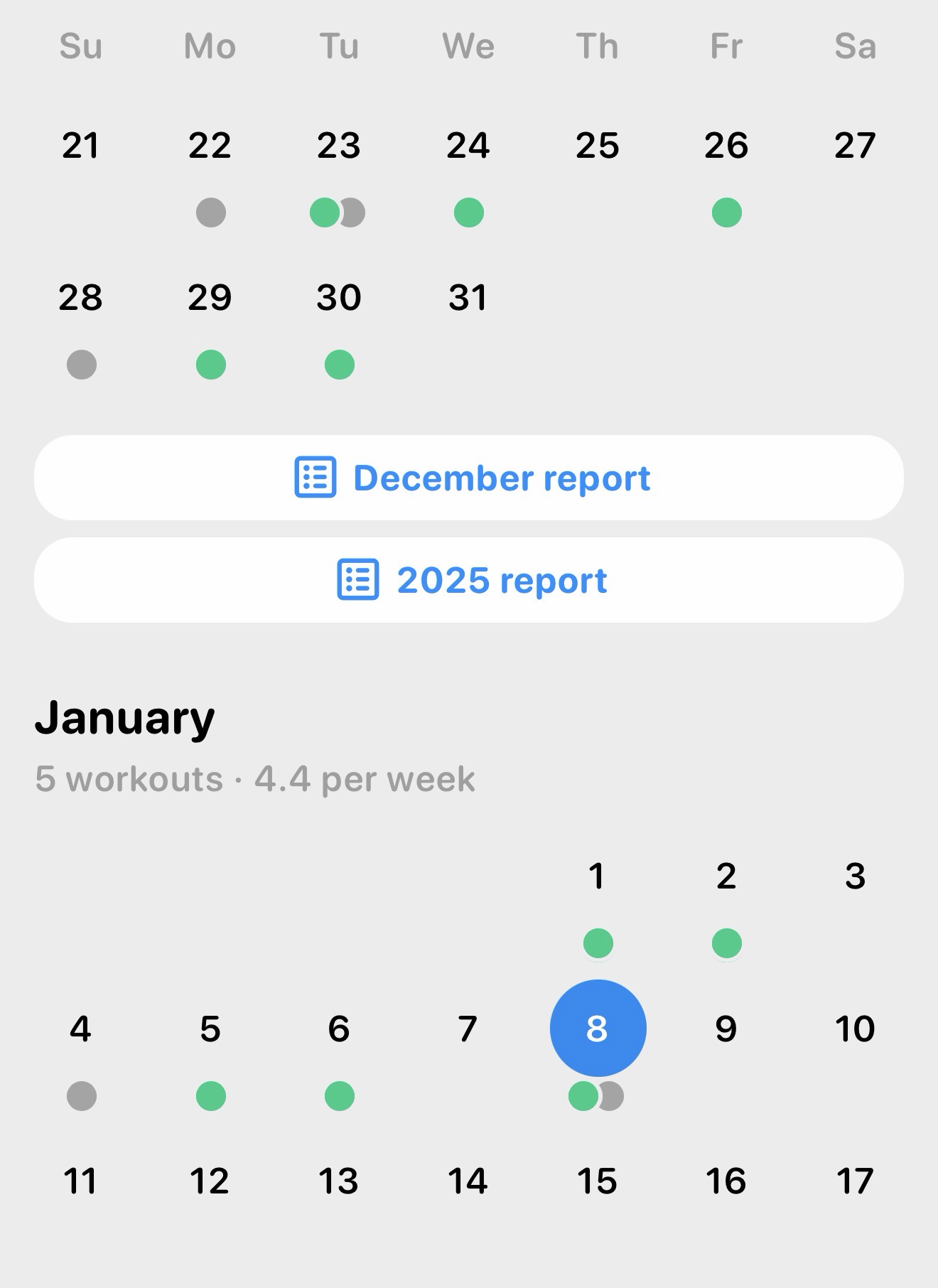Tap December 26 in the calendar

tap(726, 146)
